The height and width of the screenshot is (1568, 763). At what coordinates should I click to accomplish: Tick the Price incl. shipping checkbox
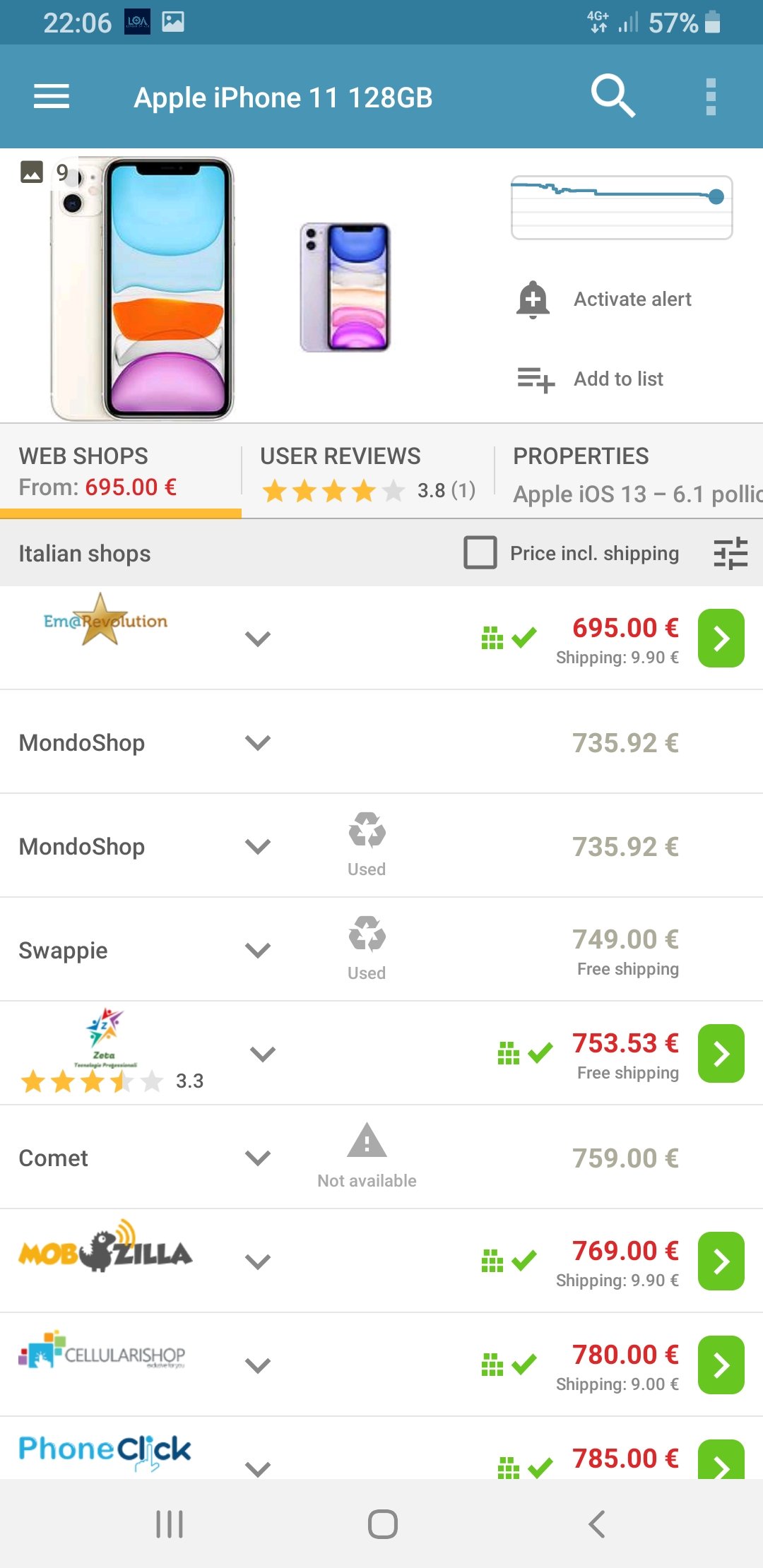tap(480, 552)
